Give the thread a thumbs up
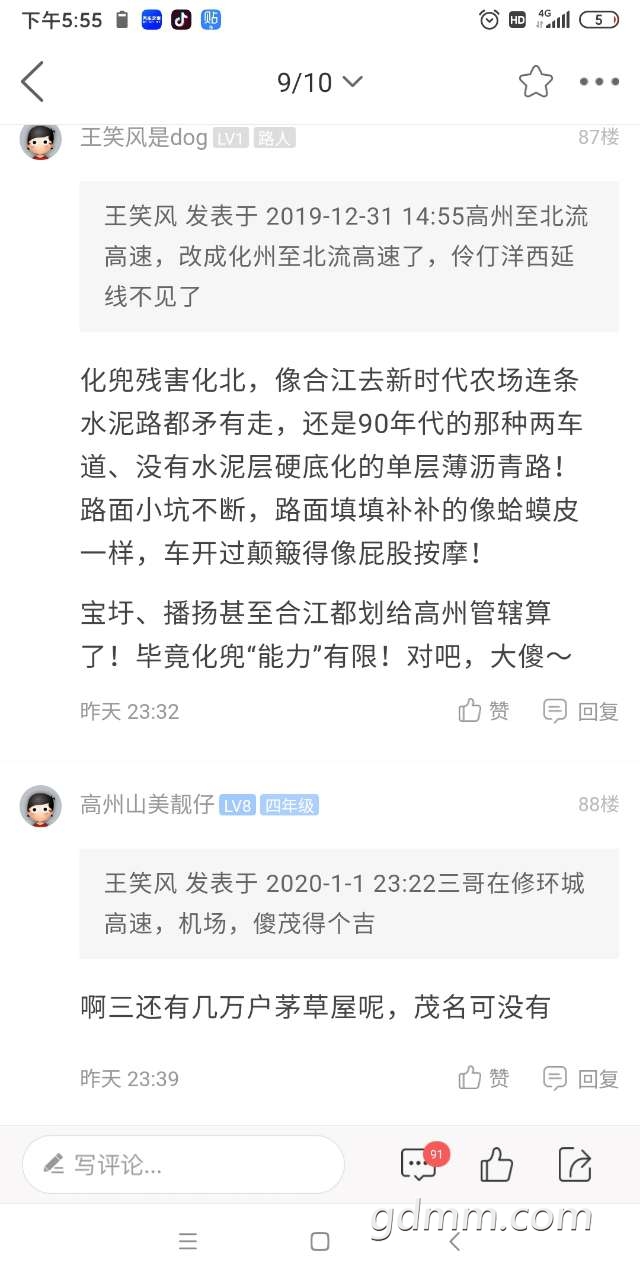 [x=497, y=1164]
